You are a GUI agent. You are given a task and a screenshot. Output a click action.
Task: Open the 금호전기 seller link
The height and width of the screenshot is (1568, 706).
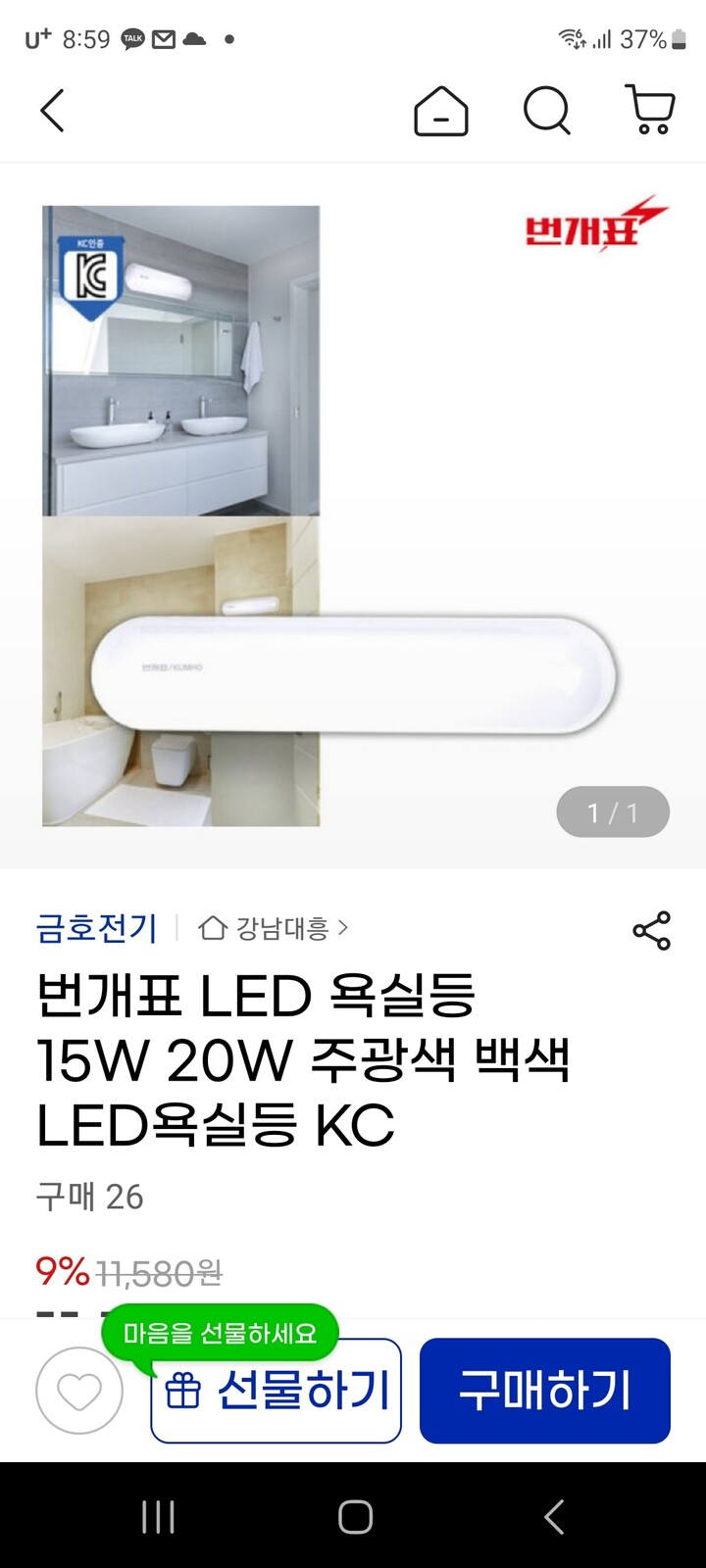(x=96, y=928)
